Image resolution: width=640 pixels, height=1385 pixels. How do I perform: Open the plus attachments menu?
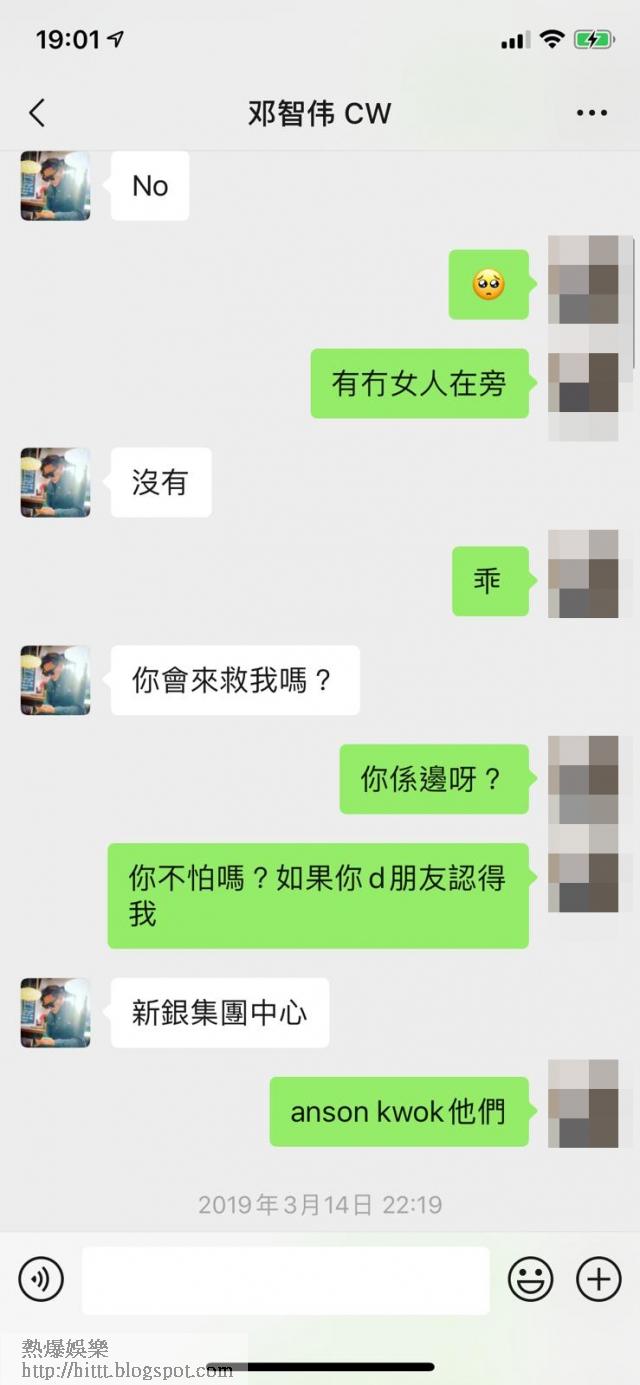[x=598, y=1279]
